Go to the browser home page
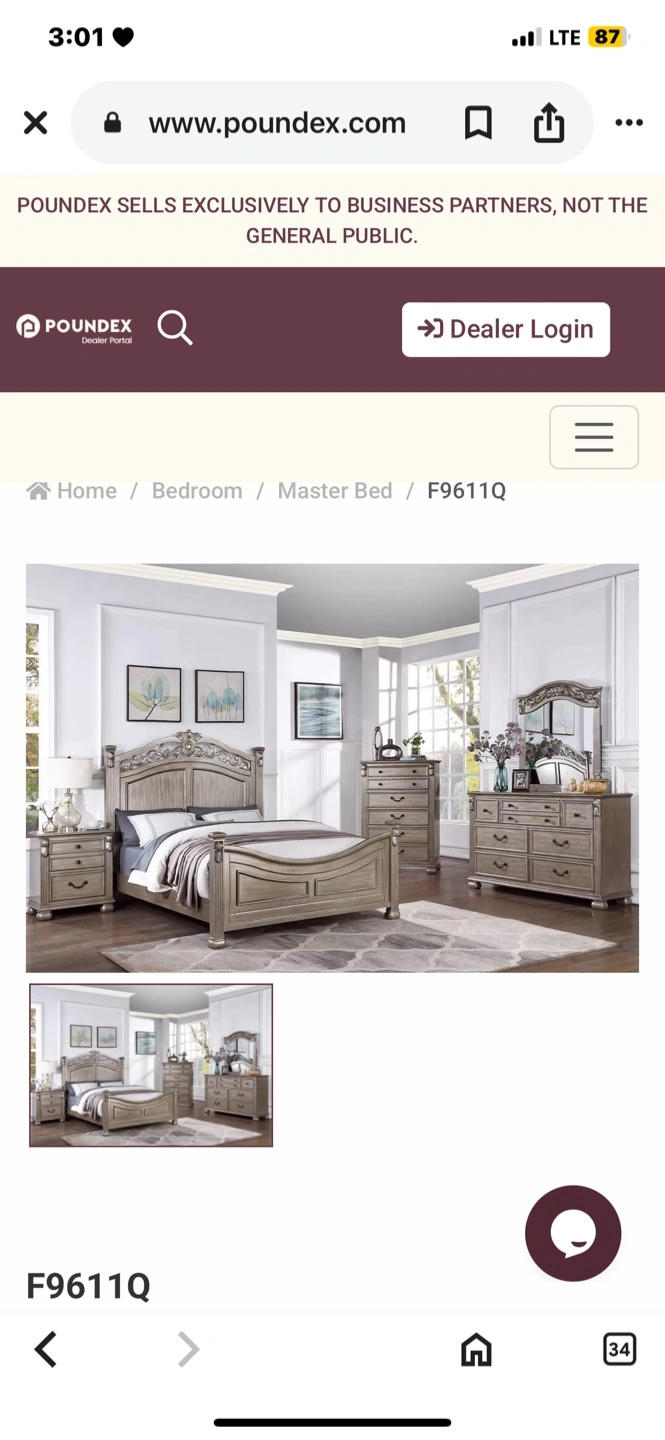The width and height of the screenshot is (665, 1440). (476, 1349)
